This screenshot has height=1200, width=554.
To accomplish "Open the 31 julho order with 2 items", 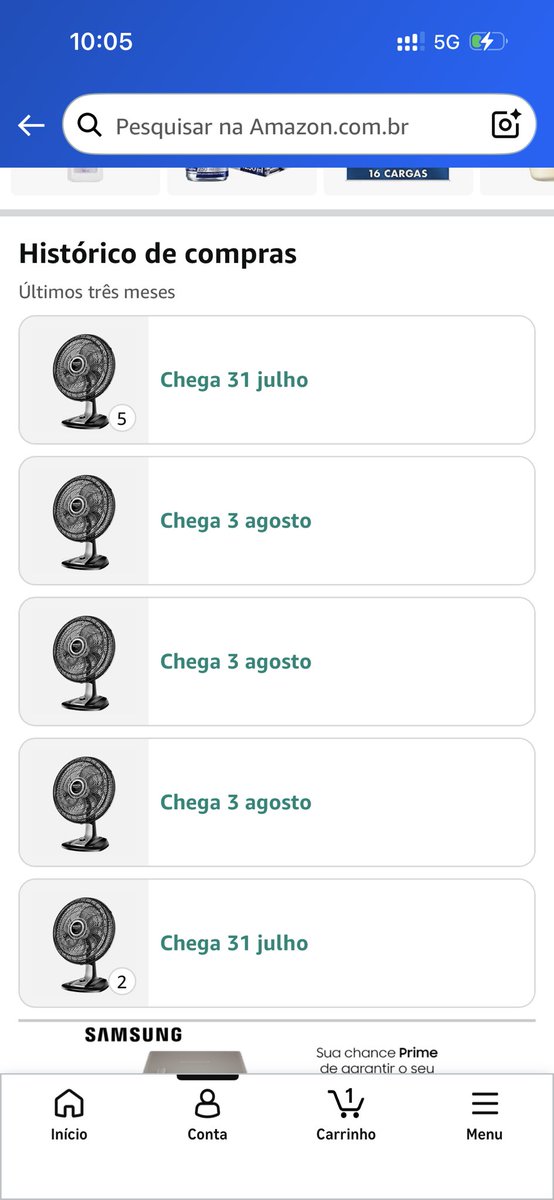I will pos(277,943).
